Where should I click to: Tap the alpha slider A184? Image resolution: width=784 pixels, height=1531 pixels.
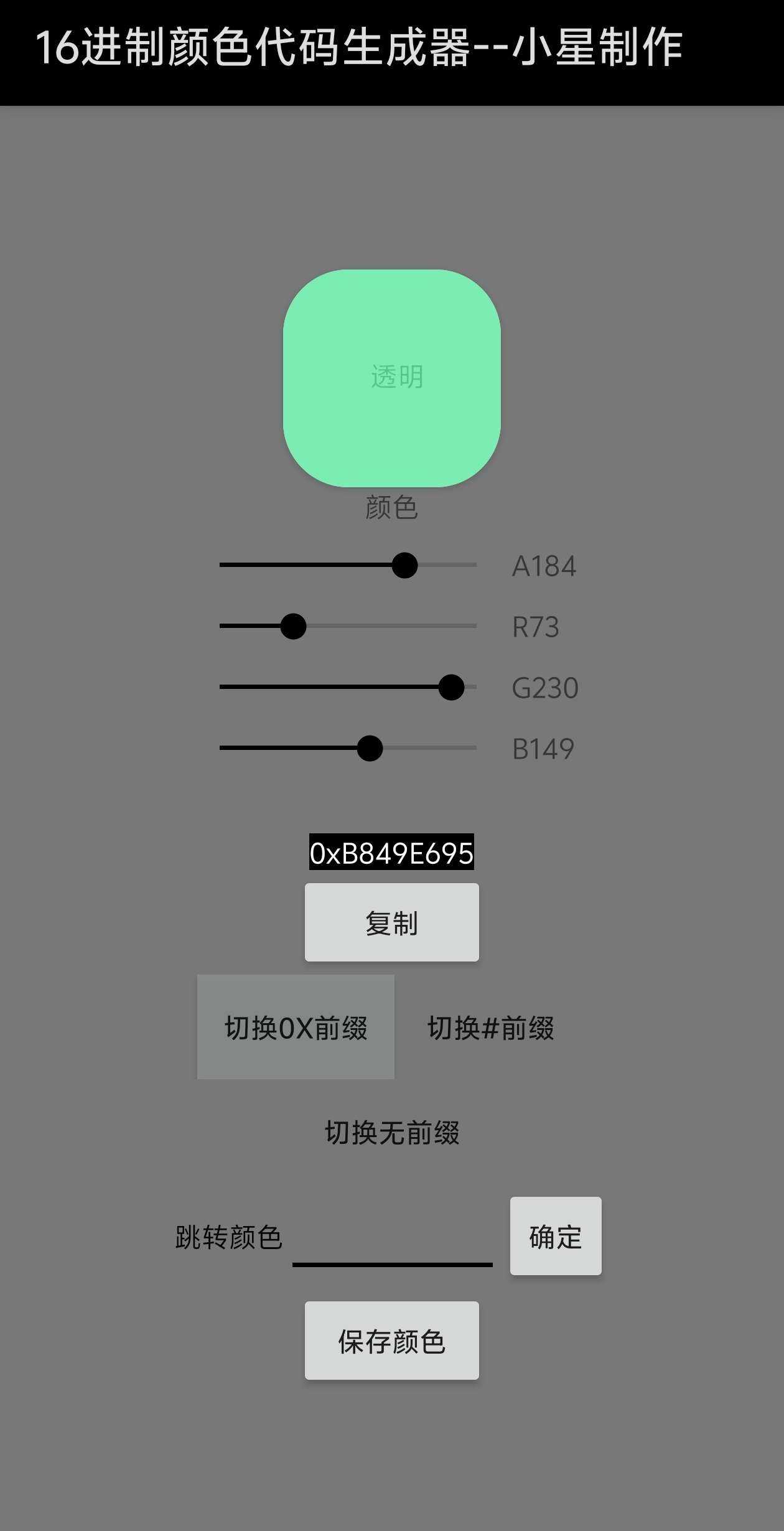point(404,565)
